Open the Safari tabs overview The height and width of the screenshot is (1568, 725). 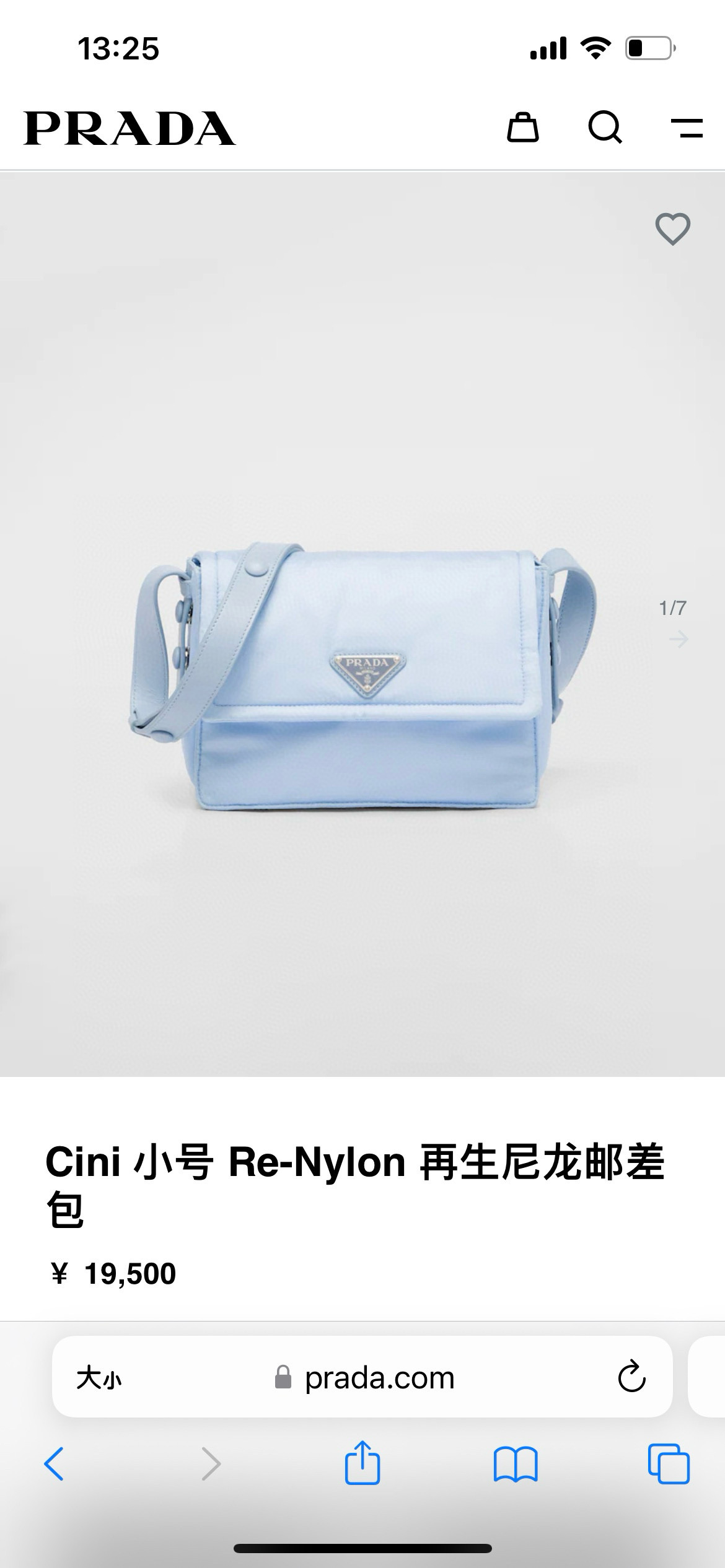coord(668,1464)
